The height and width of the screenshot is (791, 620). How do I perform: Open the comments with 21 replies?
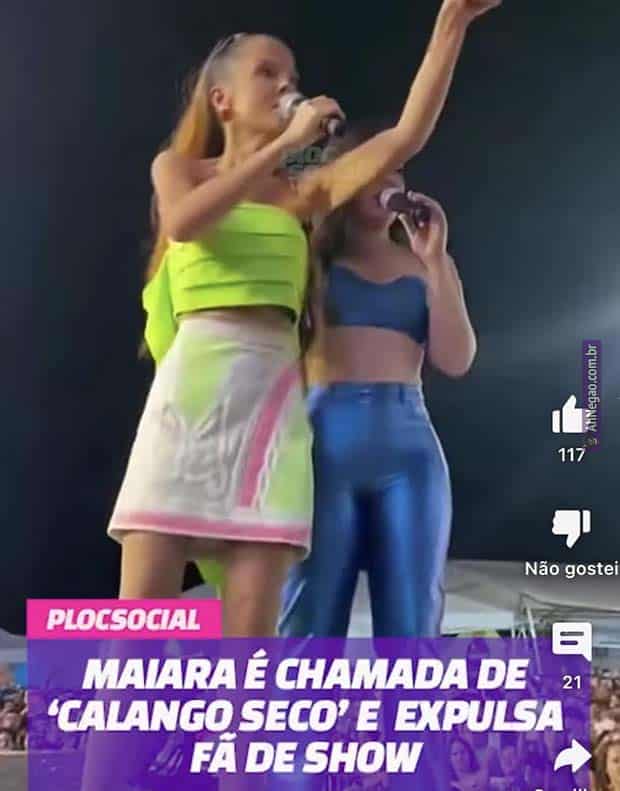[572, 641]
